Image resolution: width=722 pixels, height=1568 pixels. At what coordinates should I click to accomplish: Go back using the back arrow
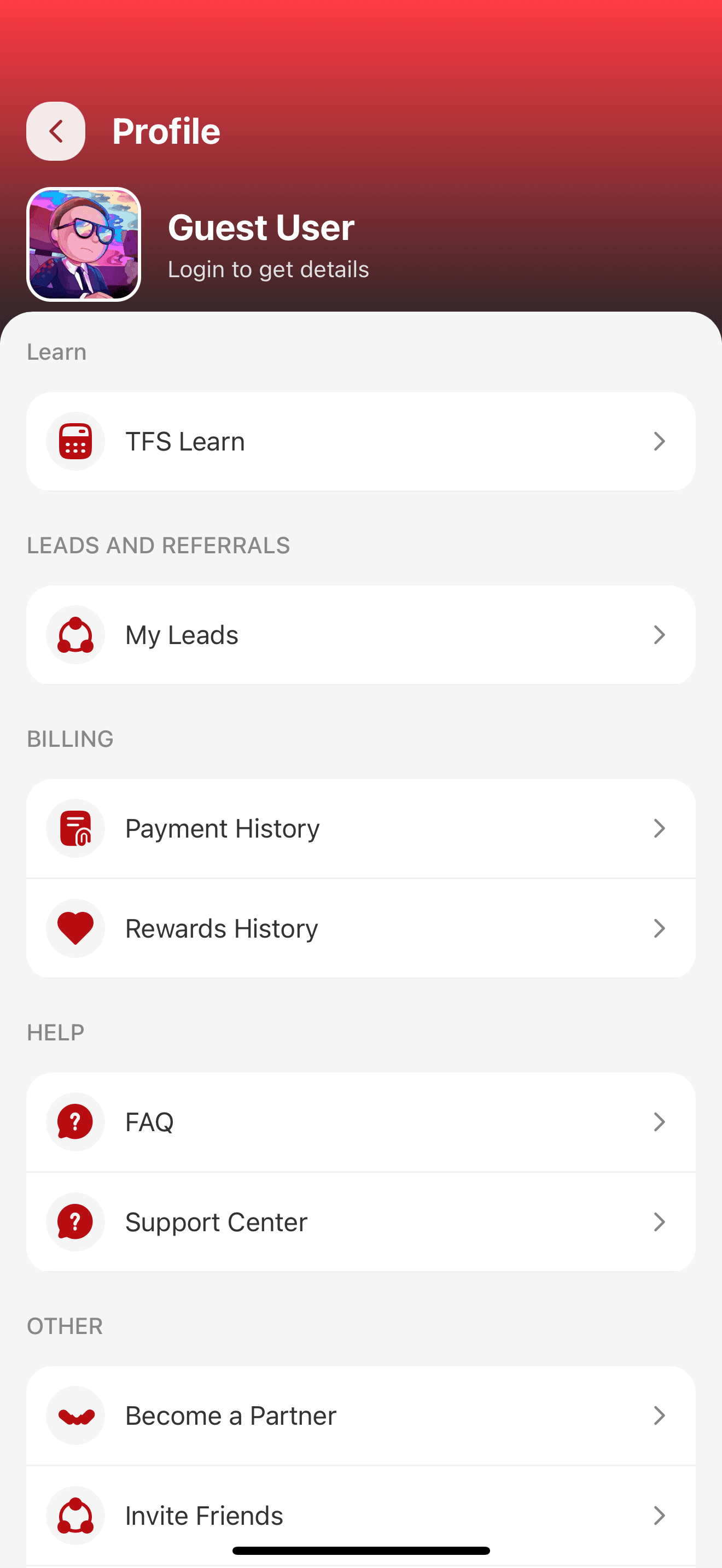click(x=55, y=131)
